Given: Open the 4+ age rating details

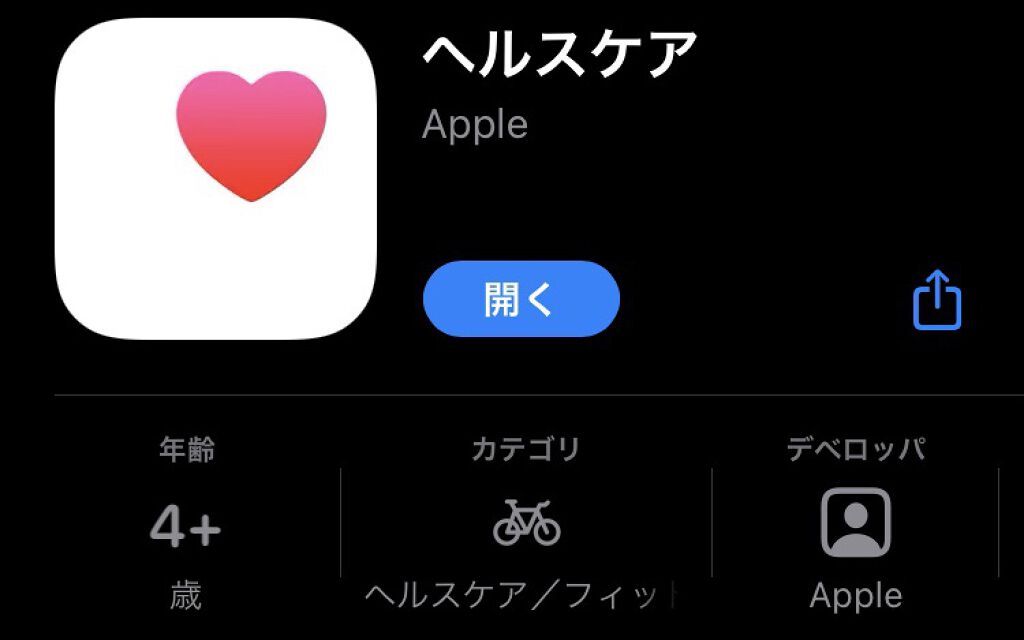Looking at the screenshot, I should pos(186,524).
